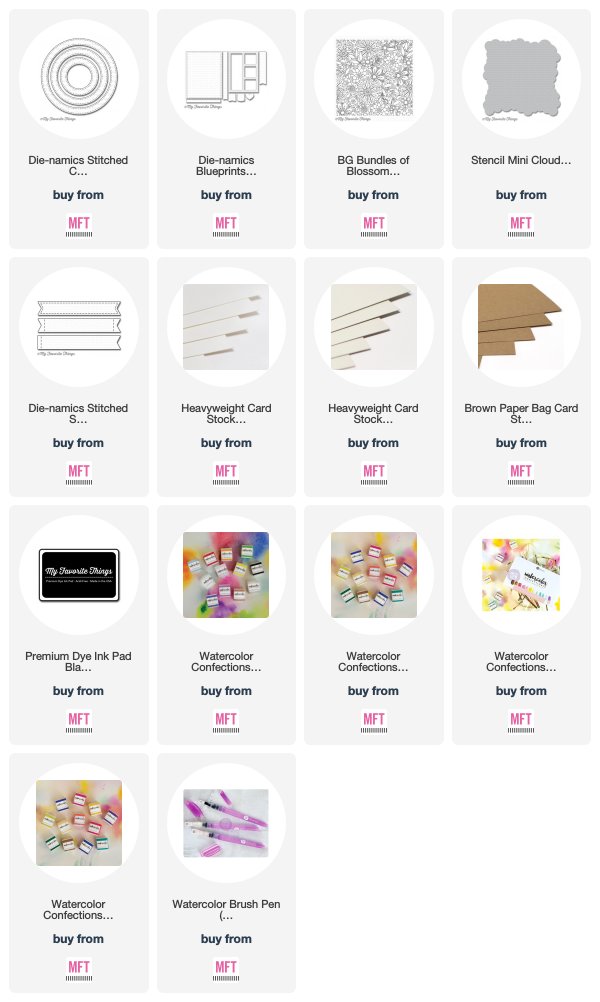Tap the MFT buy button under Stencil Mini Cloud

[x=521, y=226]
